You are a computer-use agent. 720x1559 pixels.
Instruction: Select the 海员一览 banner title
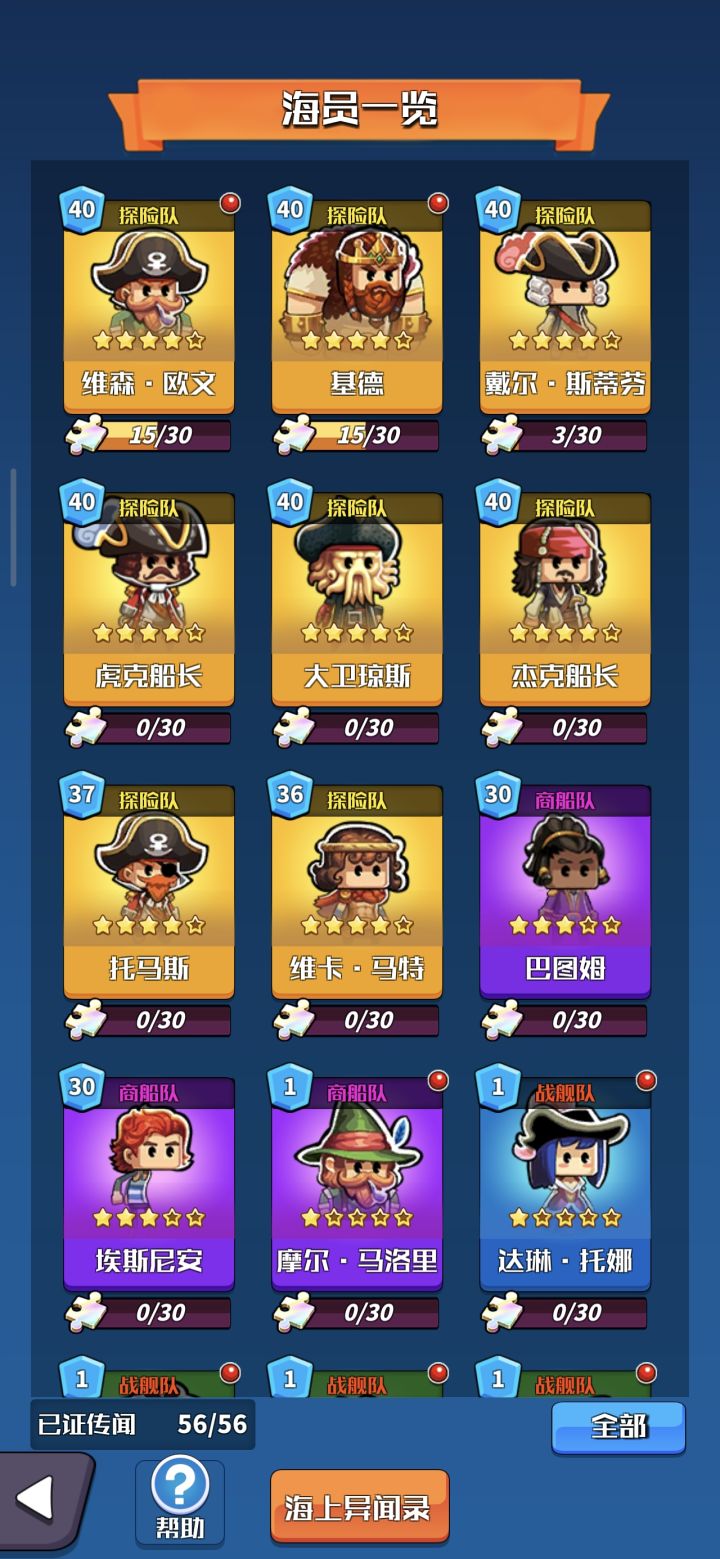pos(360,111)
